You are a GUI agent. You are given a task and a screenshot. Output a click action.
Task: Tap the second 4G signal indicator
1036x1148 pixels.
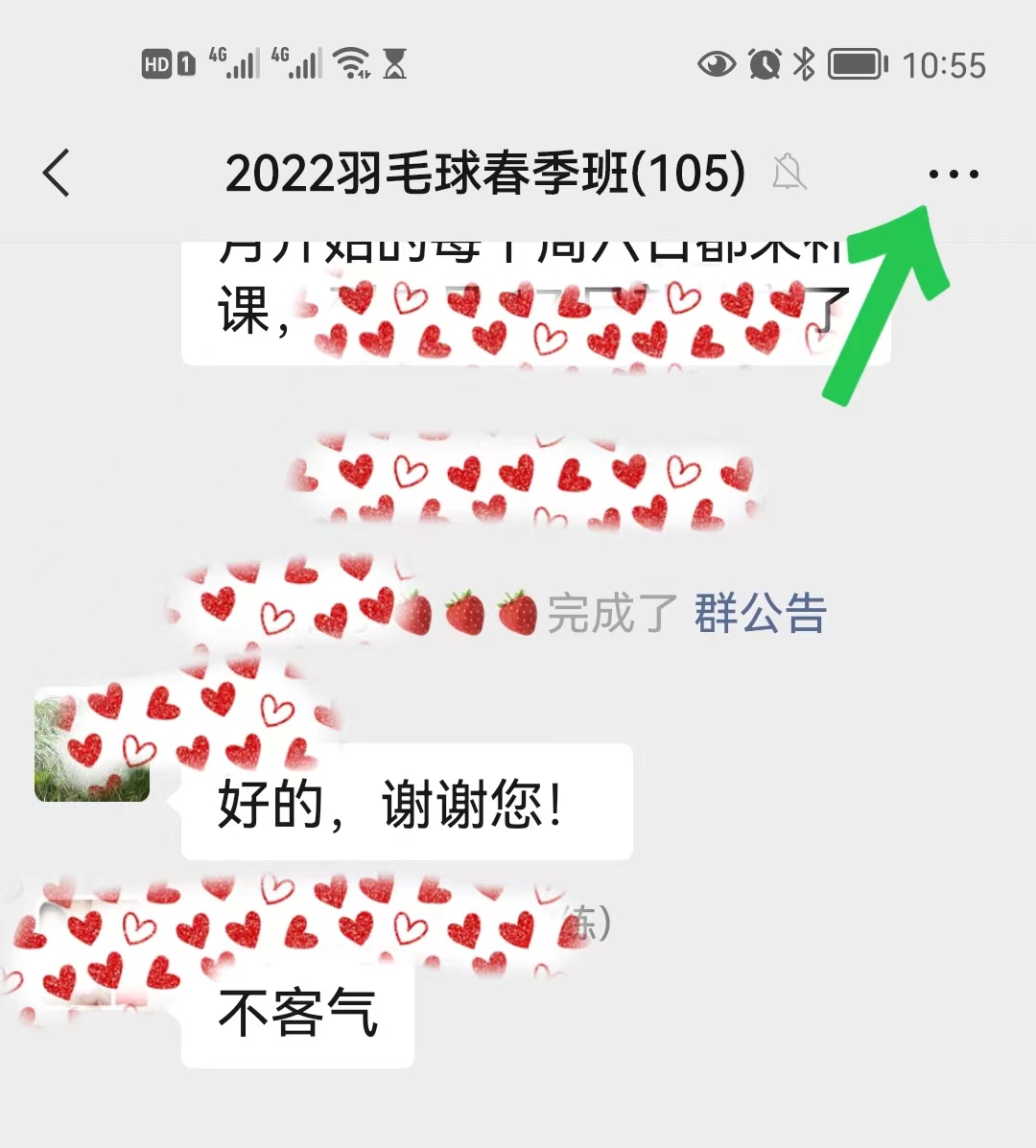(x=297, y=63)
